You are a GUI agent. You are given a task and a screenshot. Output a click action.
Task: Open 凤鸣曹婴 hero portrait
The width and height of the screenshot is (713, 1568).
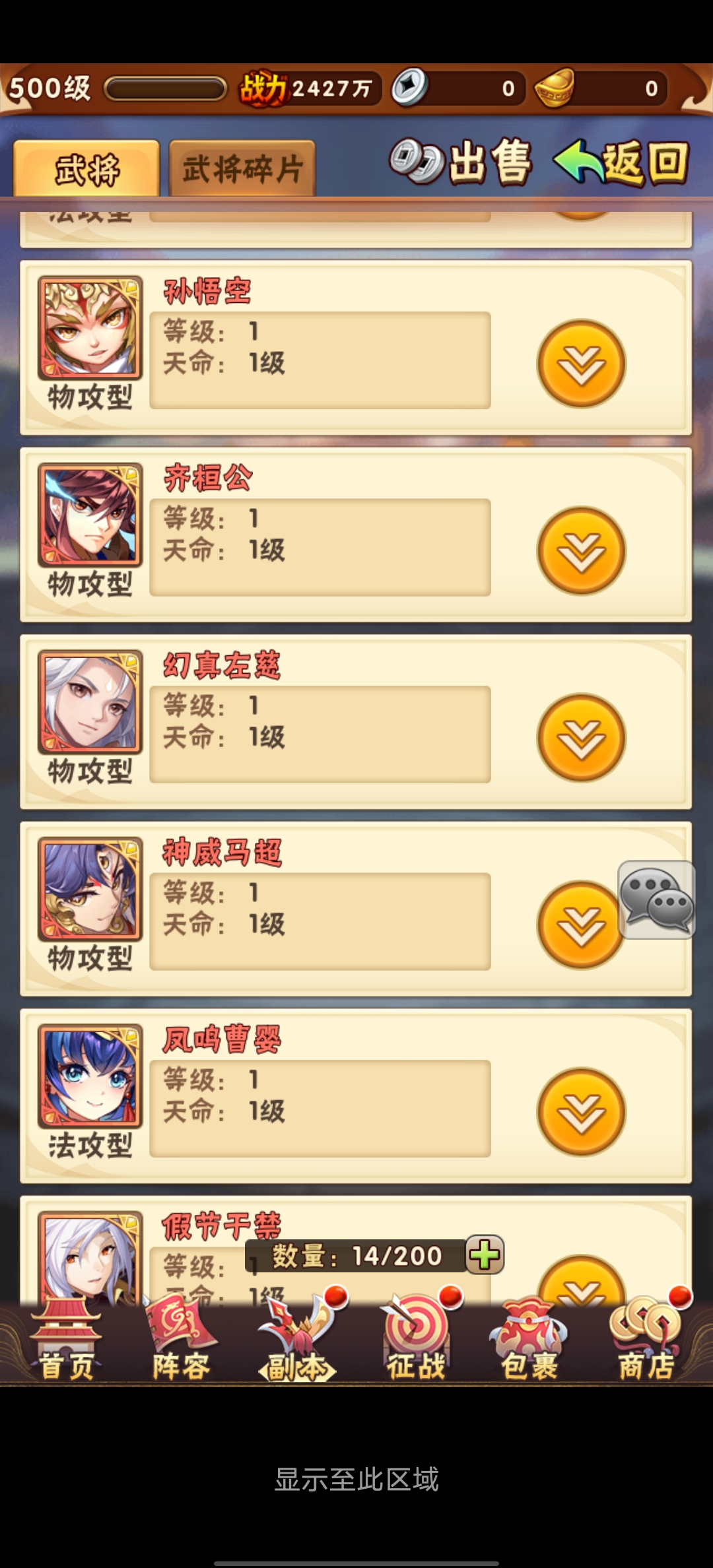(x=90, y=1076)
